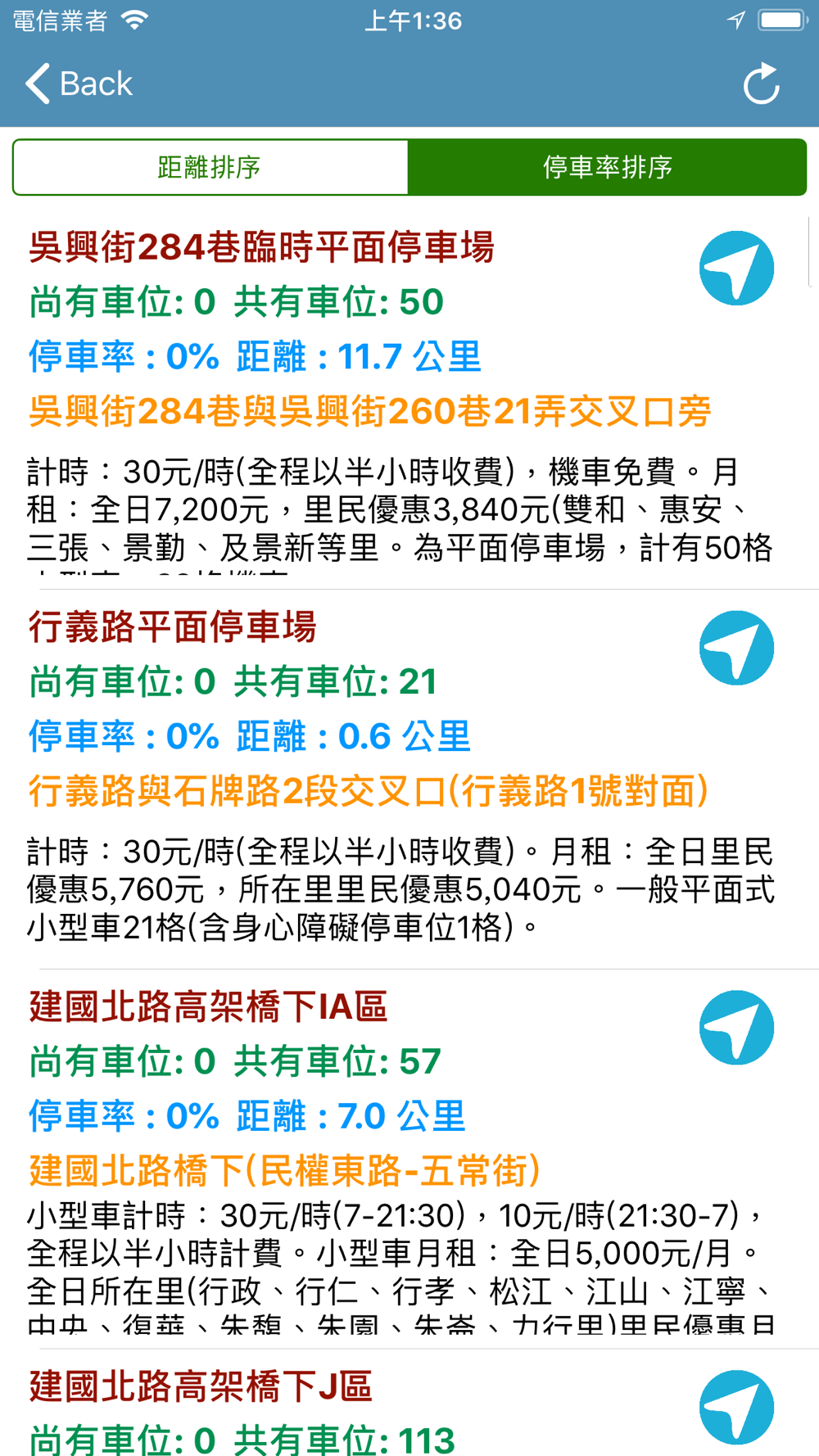Get directions to 建國北路高架橋下J區
The height and width of the screenshot is (1456, 819).
point(736,1408)
